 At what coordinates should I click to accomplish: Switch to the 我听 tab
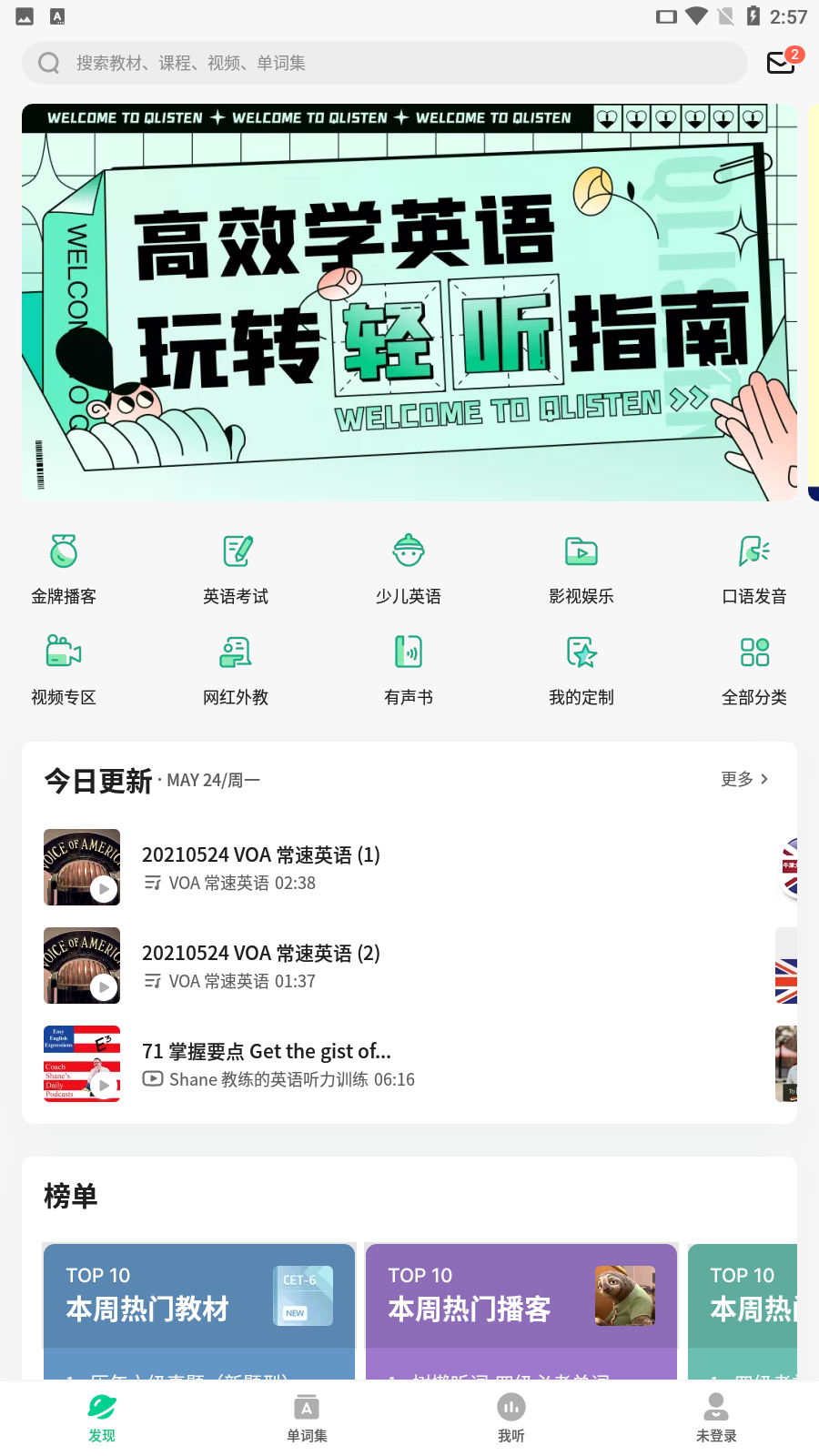coord(511,1417)
